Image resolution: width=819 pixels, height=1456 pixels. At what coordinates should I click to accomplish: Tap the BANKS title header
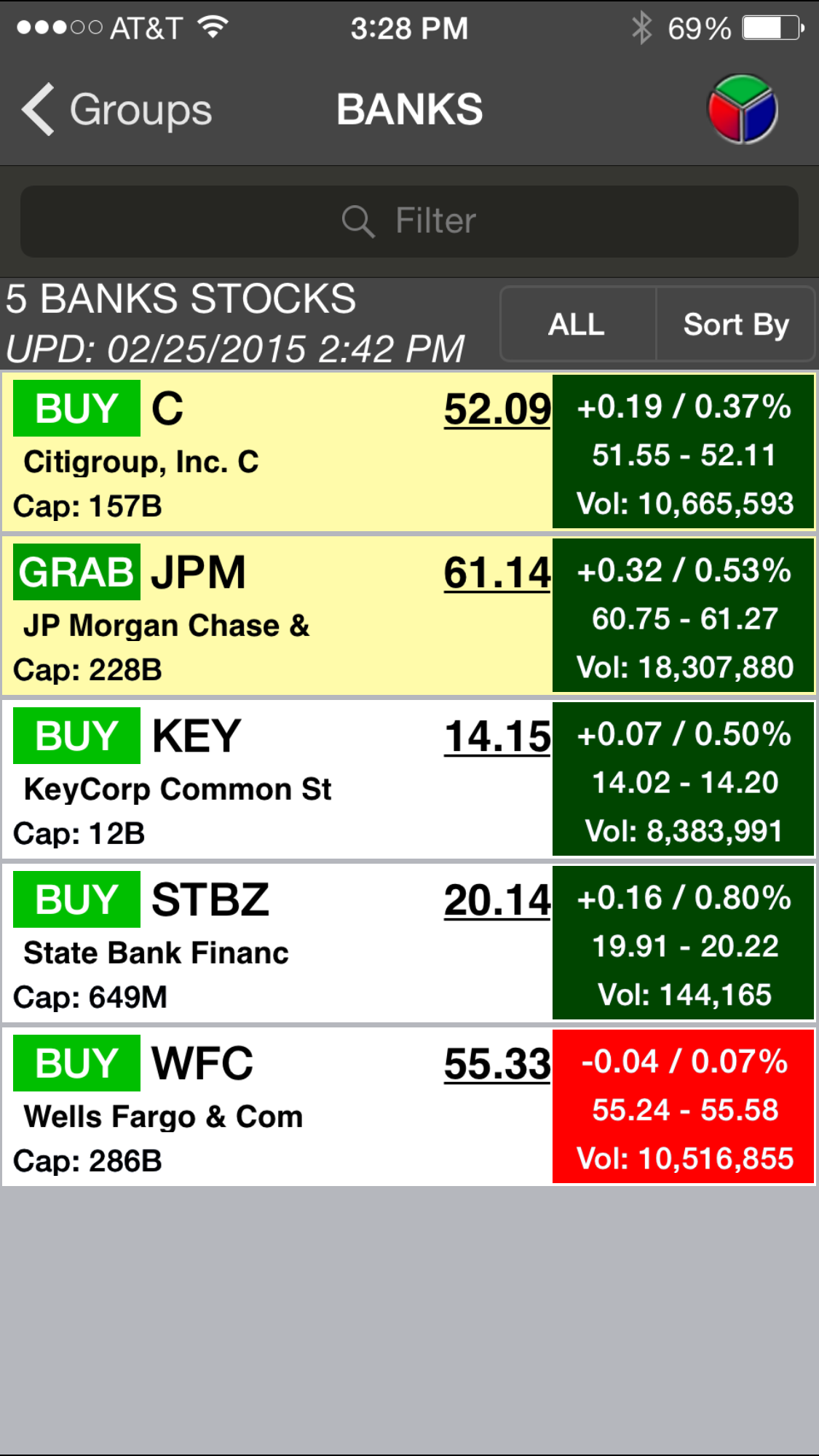coord(410,109)
